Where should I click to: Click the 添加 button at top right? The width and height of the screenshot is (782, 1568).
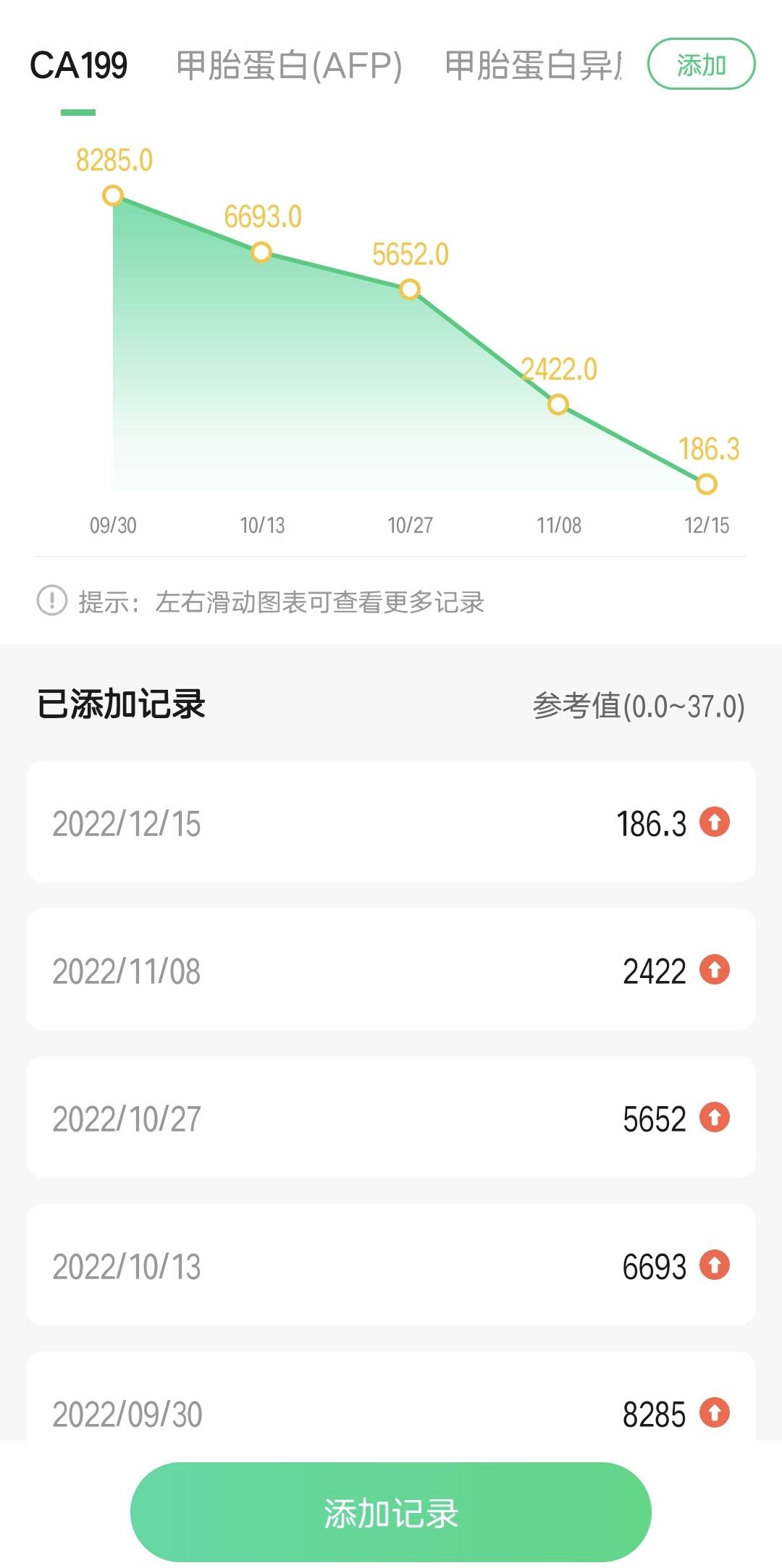pyautogui.click(x=700, y=65)
